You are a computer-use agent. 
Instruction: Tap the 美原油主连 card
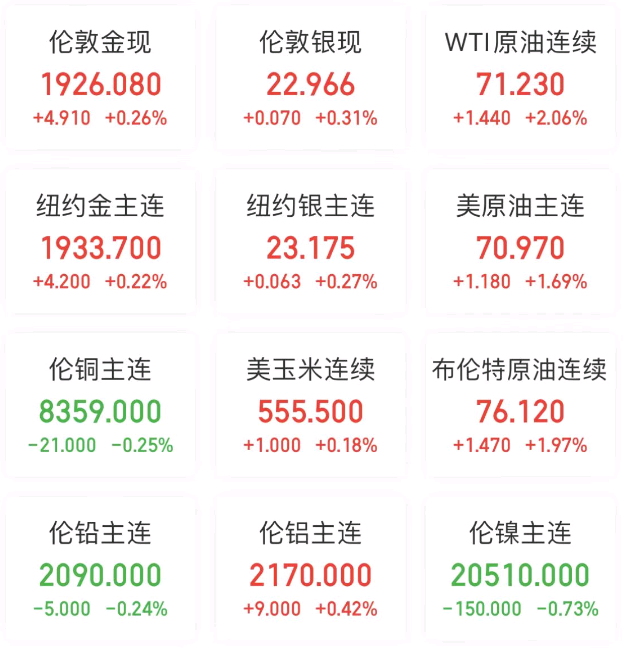520,246
